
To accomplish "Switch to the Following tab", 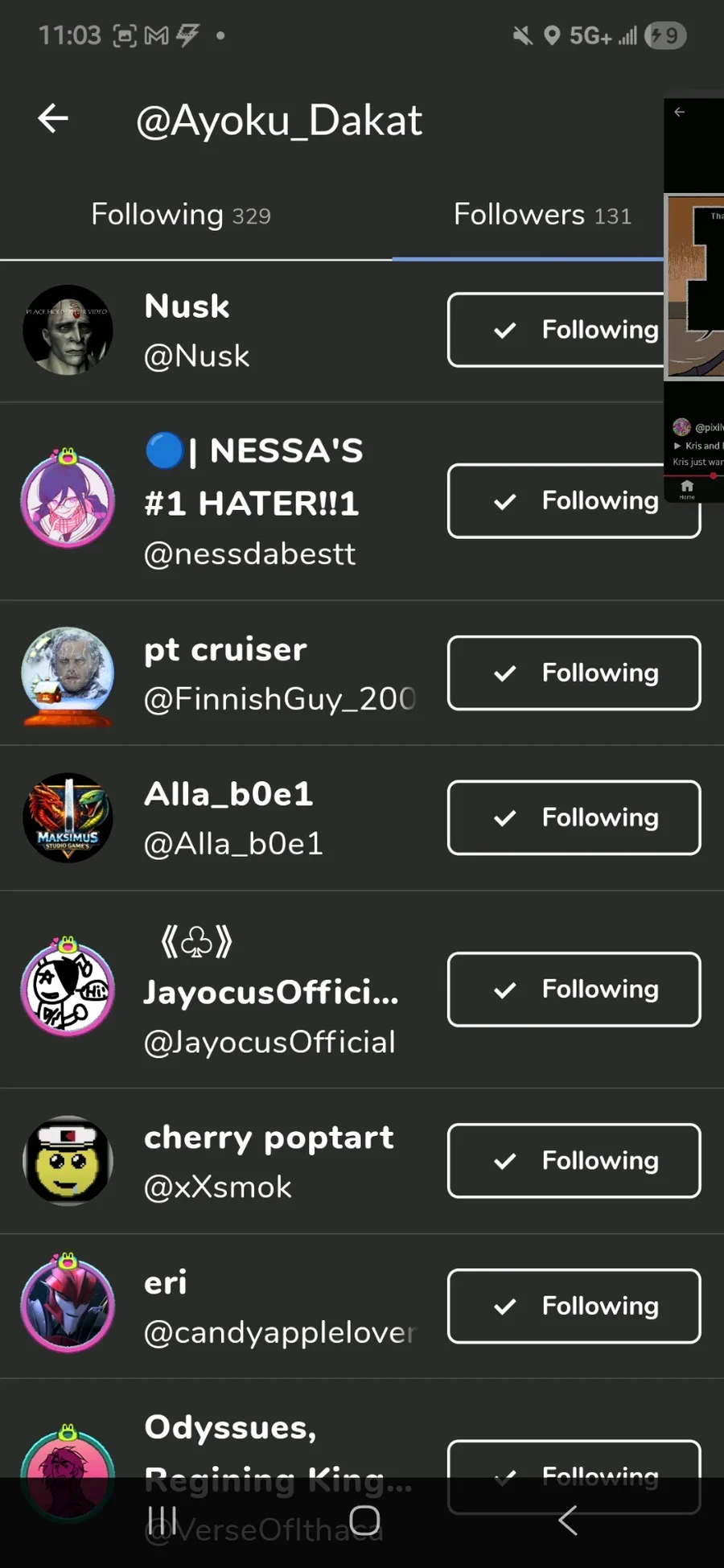I will [180, 215].
